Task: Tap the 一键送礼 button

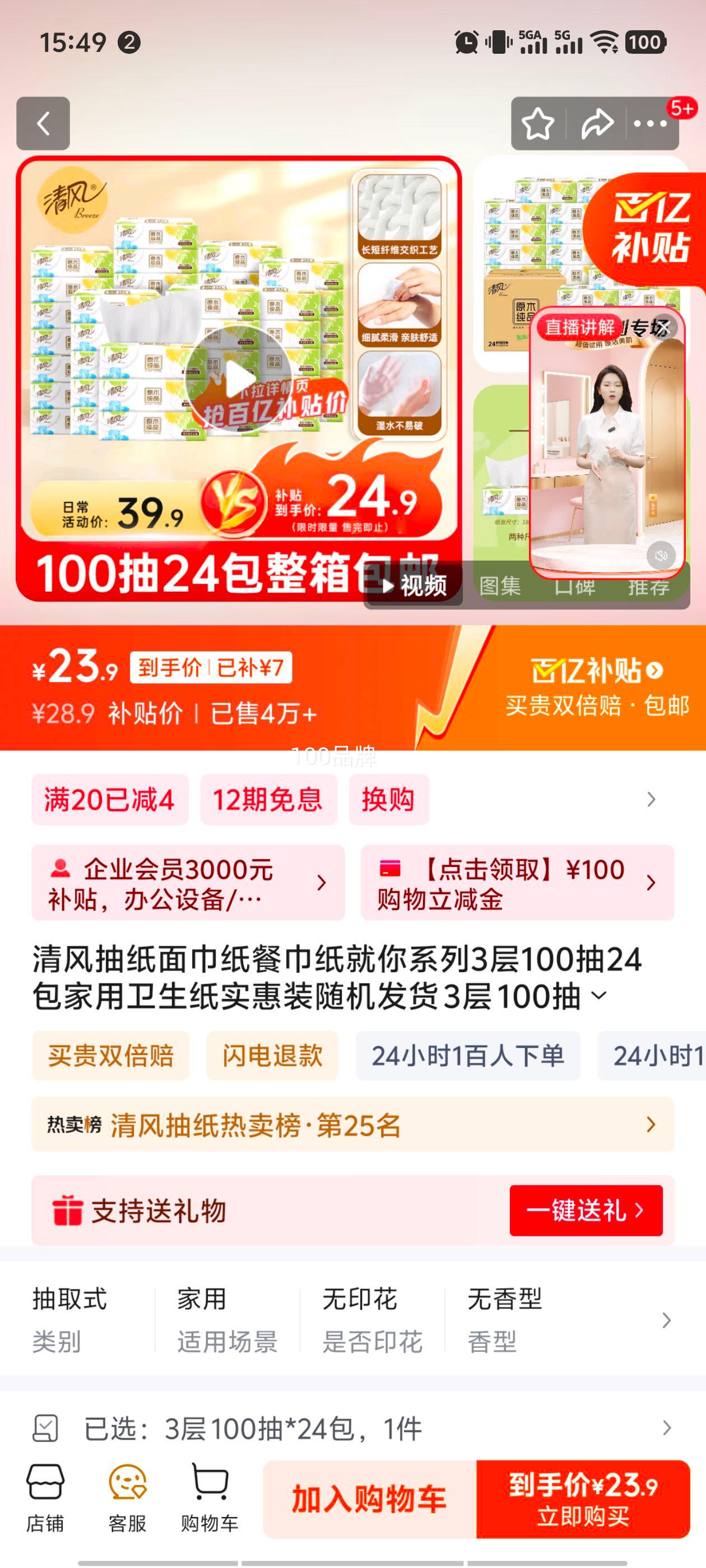Action: 586,1210
